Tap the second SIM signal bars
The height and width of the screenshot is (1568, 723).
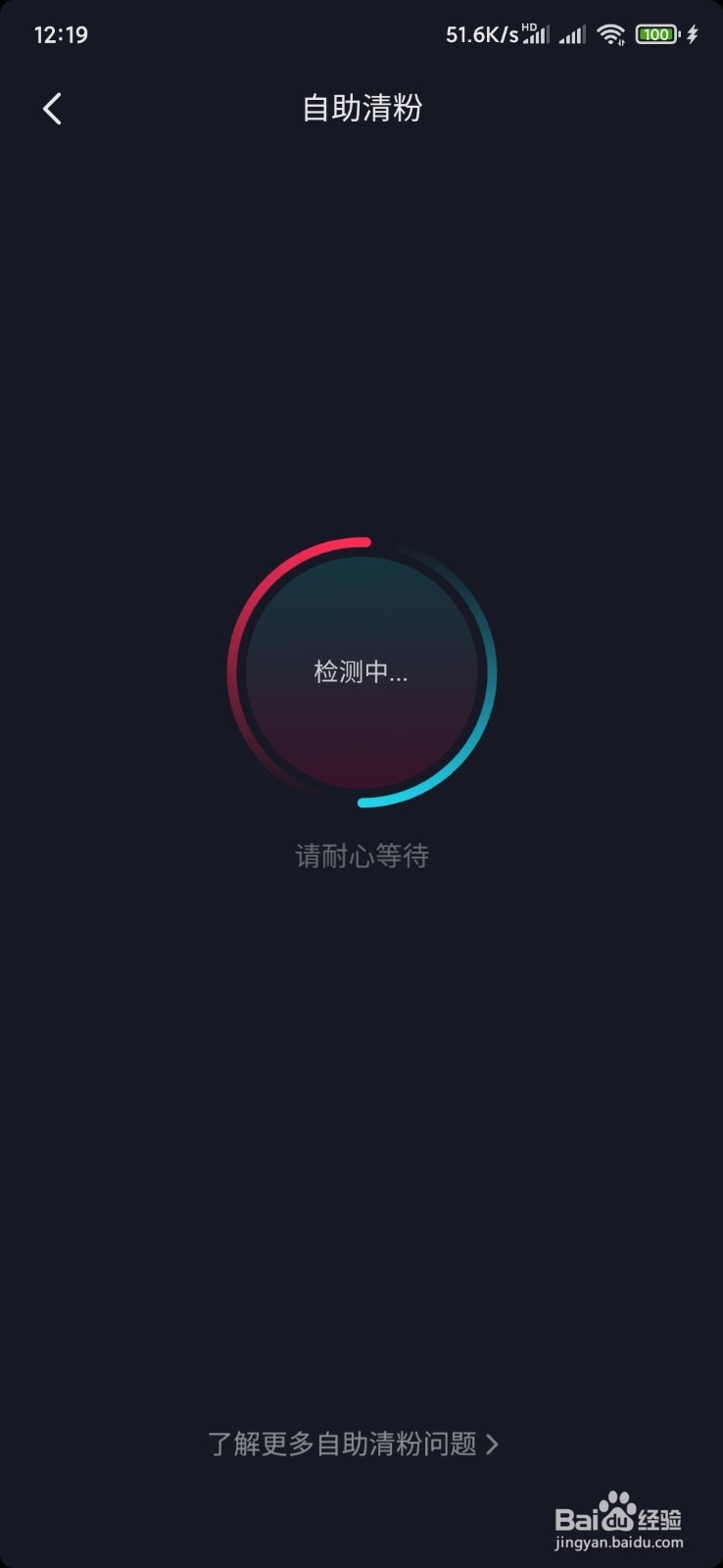pos(573,35)
